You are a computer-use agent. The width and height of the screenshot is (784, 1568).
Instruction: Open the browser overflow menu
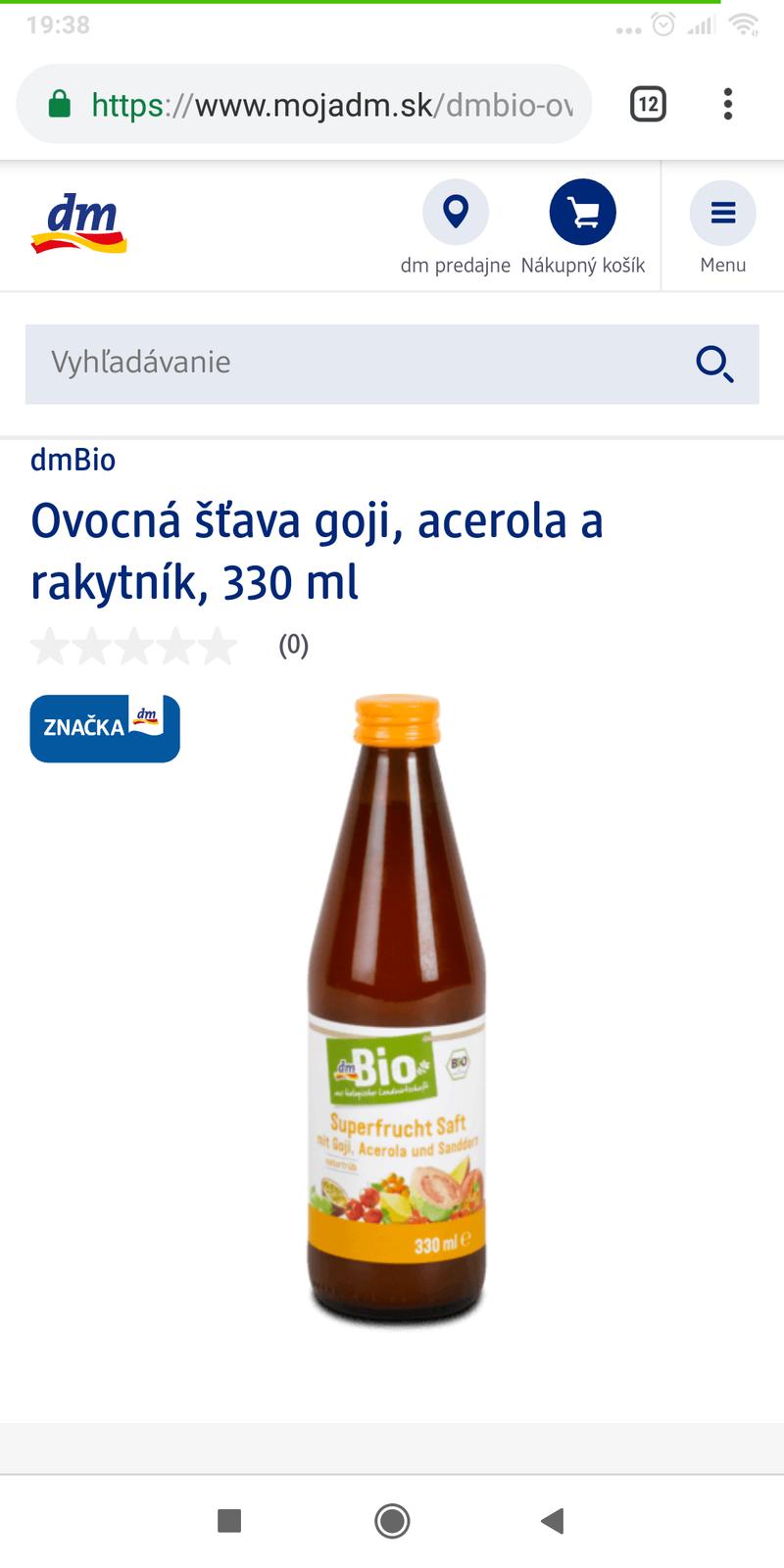pyautogui.click(x=727, y=104)
